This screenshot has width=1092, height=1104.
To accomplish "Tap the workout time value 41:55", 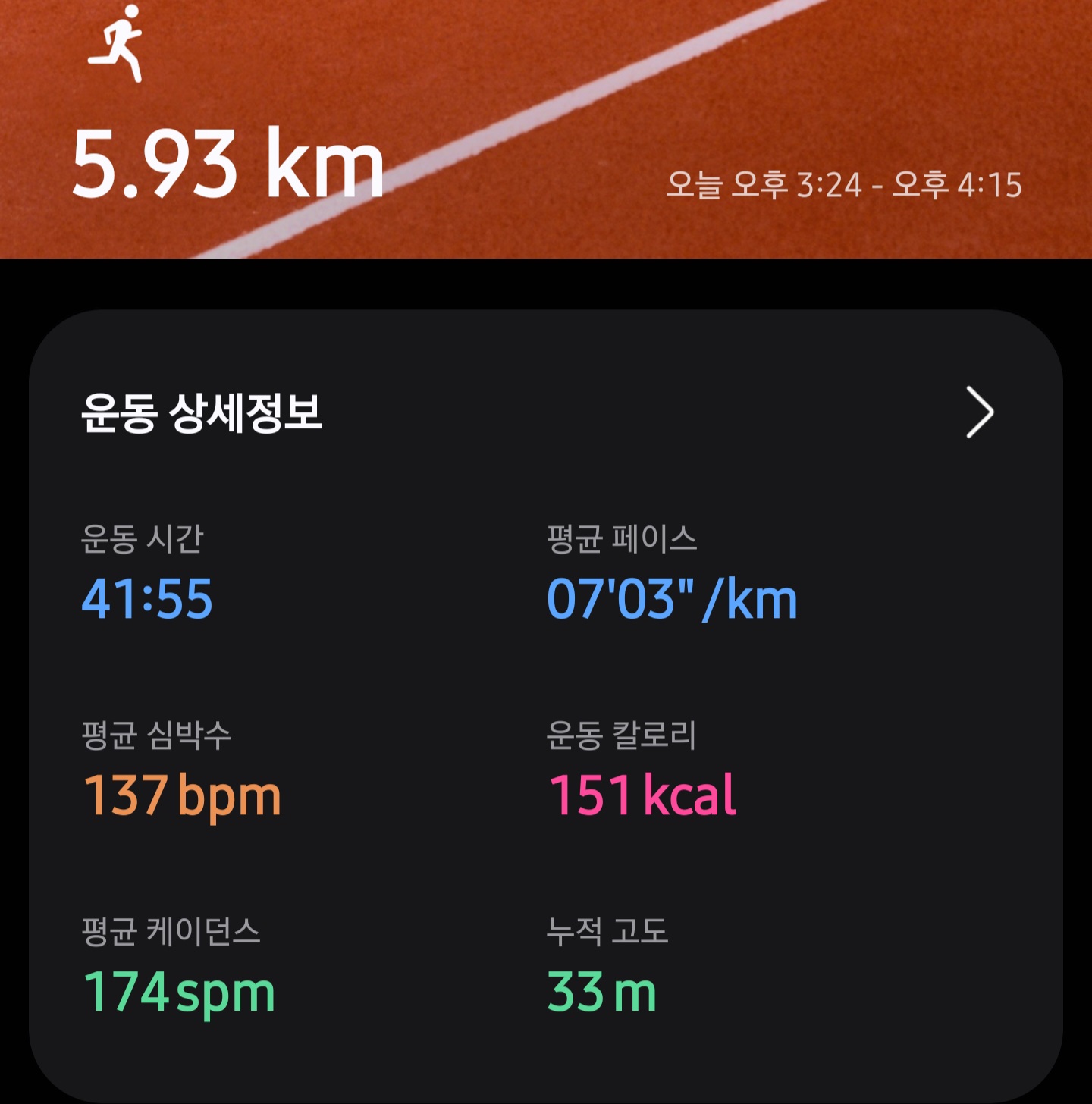I will pos(145,600).
